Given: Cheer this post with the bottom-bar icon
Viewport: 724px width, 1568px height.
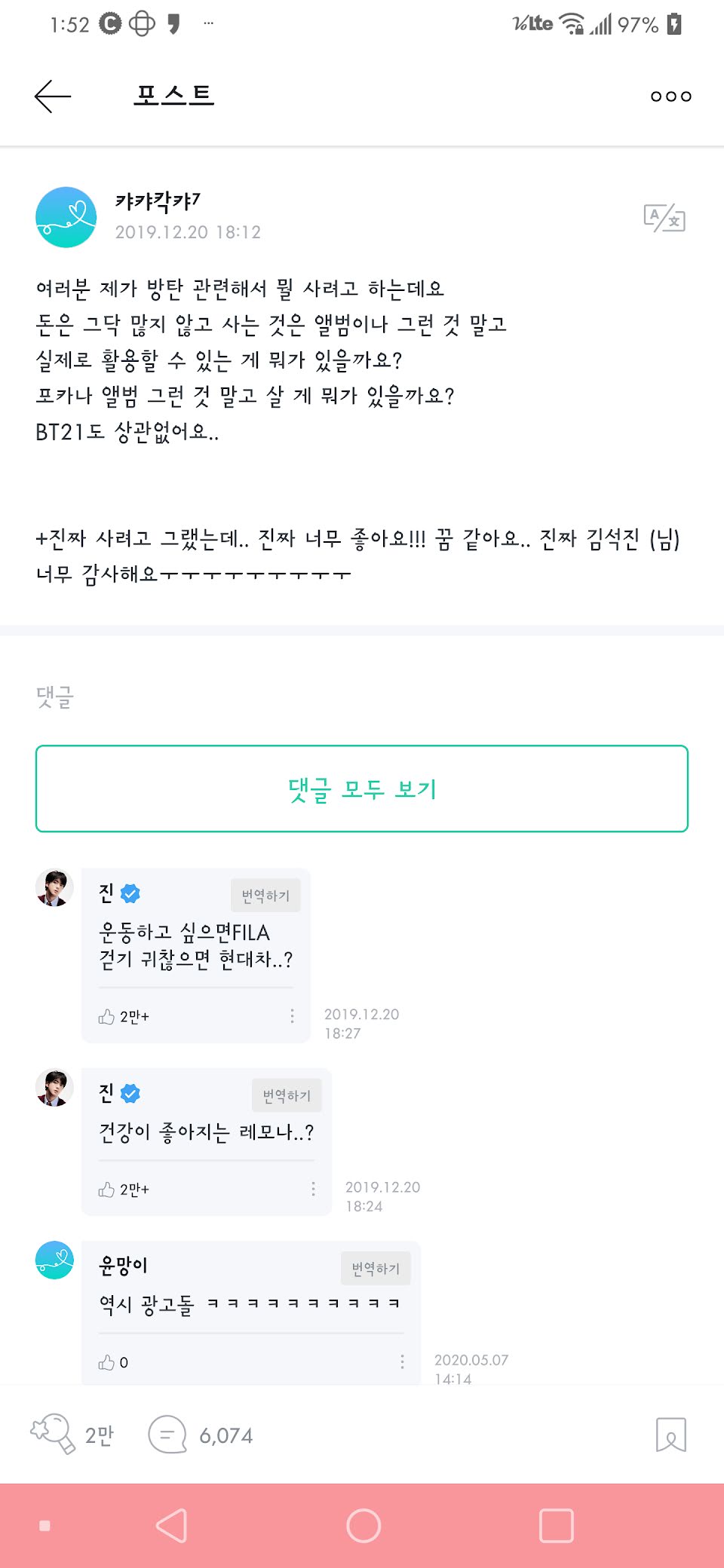Looking at the screenshot, I should (x=53, y=1434).
